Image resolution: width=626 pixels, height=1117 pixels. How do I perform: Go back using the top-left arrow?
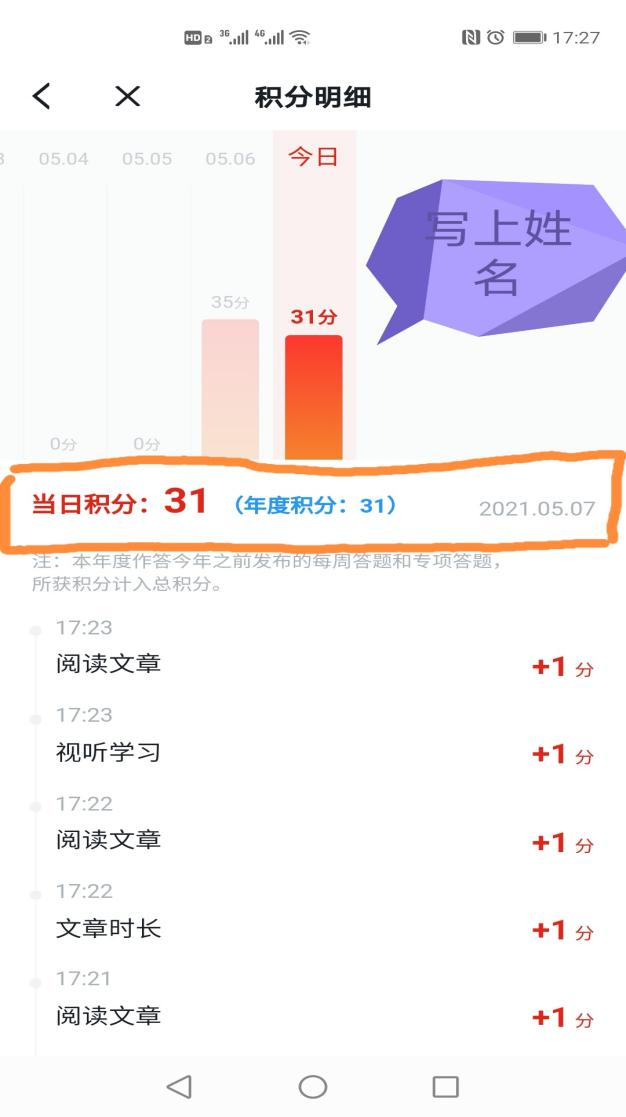click(41, 96)
